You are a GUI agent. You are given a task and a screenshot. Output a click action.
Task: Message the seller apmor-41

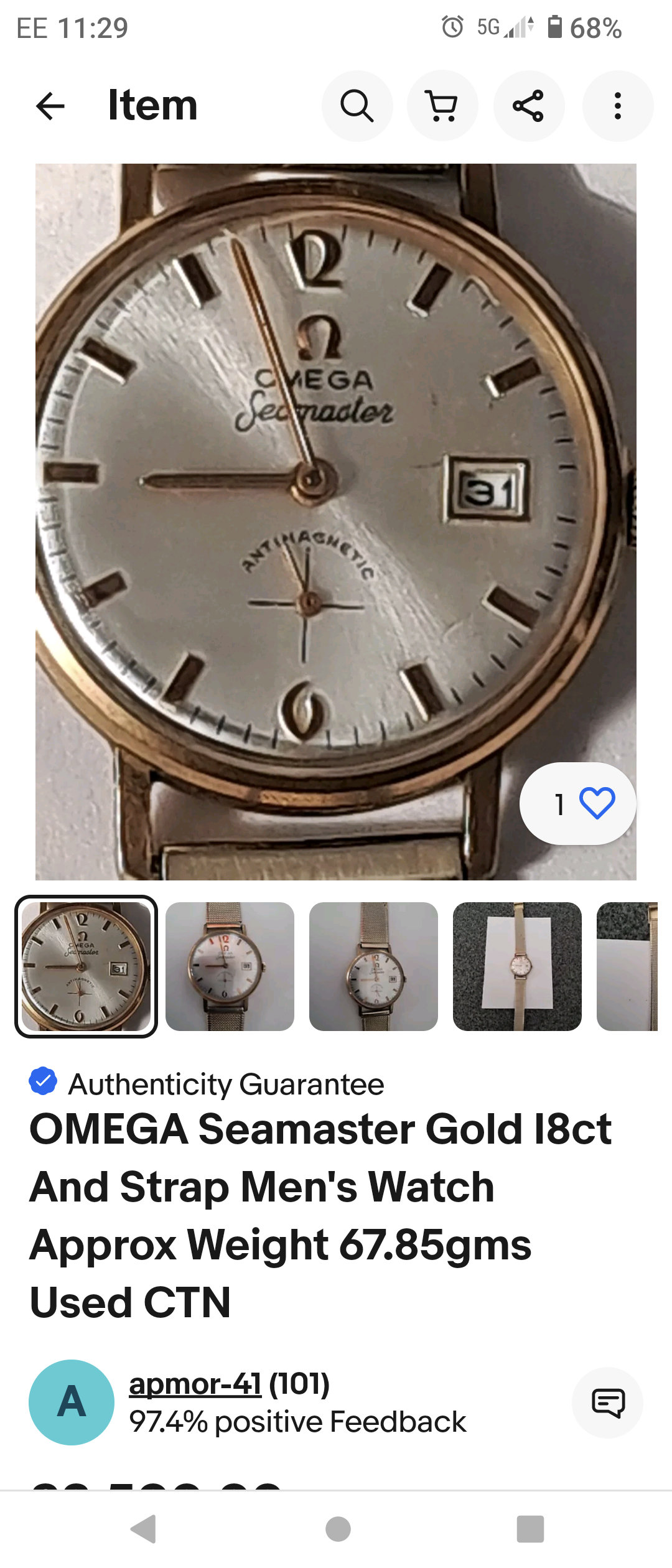click(x=608, y=1402)
